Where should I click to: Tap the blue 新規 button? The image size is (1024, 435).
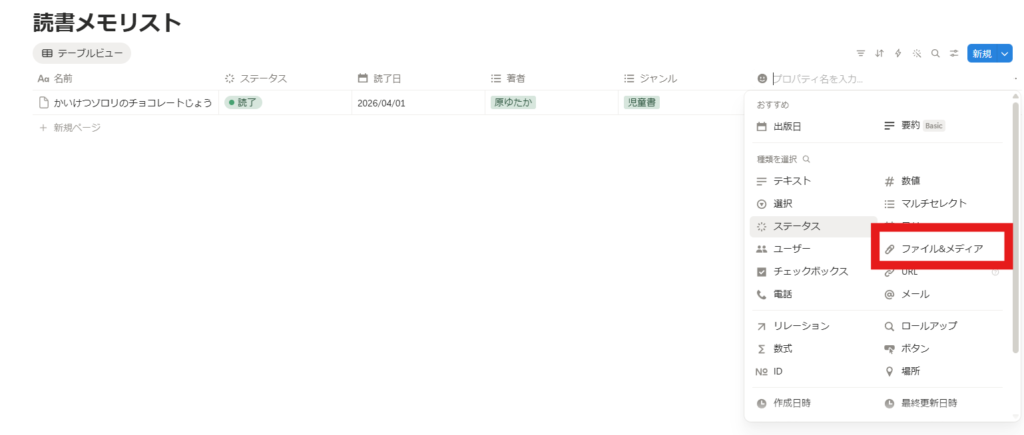click(981, 54)
